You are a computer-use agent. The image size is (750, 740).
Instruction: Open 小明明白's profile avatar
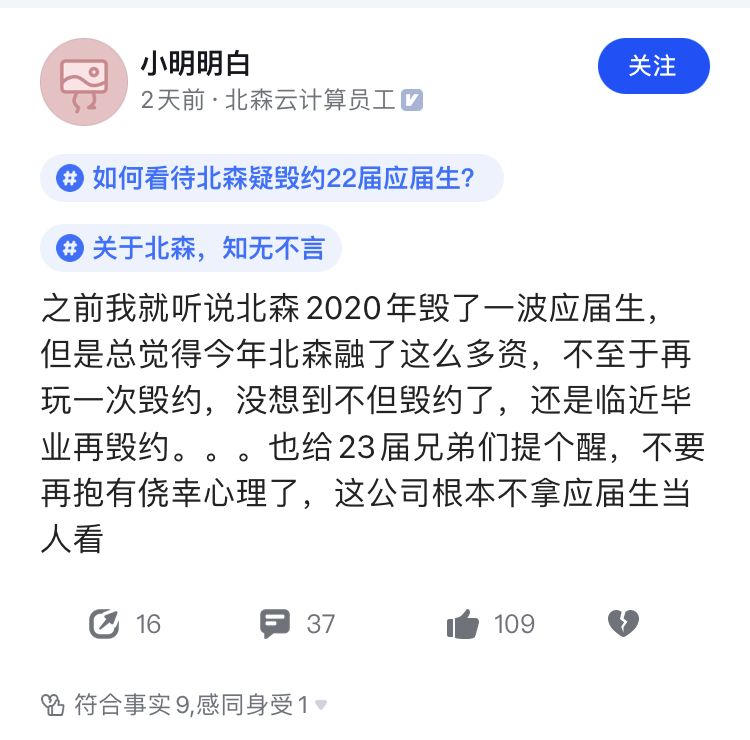(84, 82)
